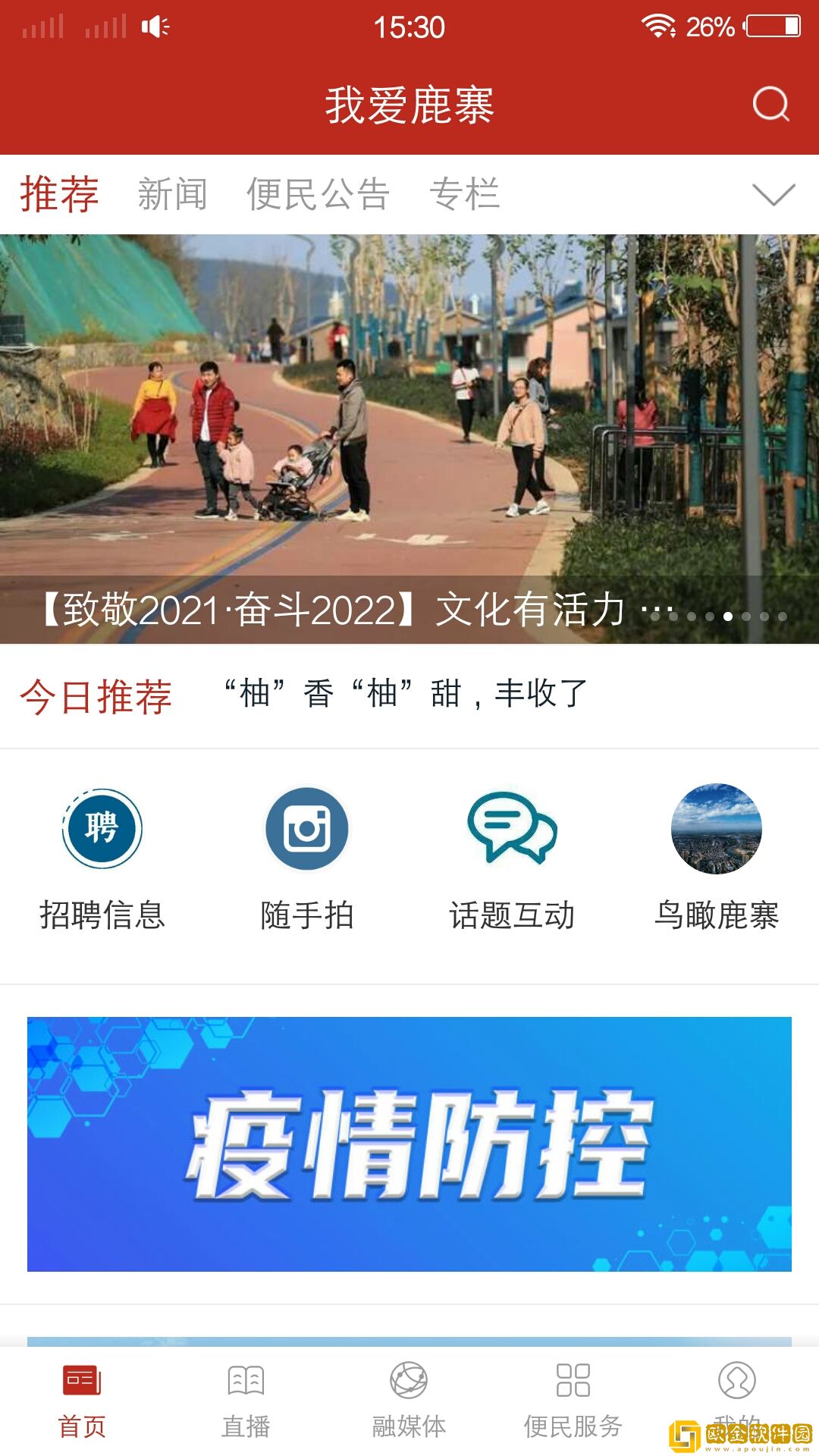Read today's recommended pomelo harvest headline

[406, 694]
